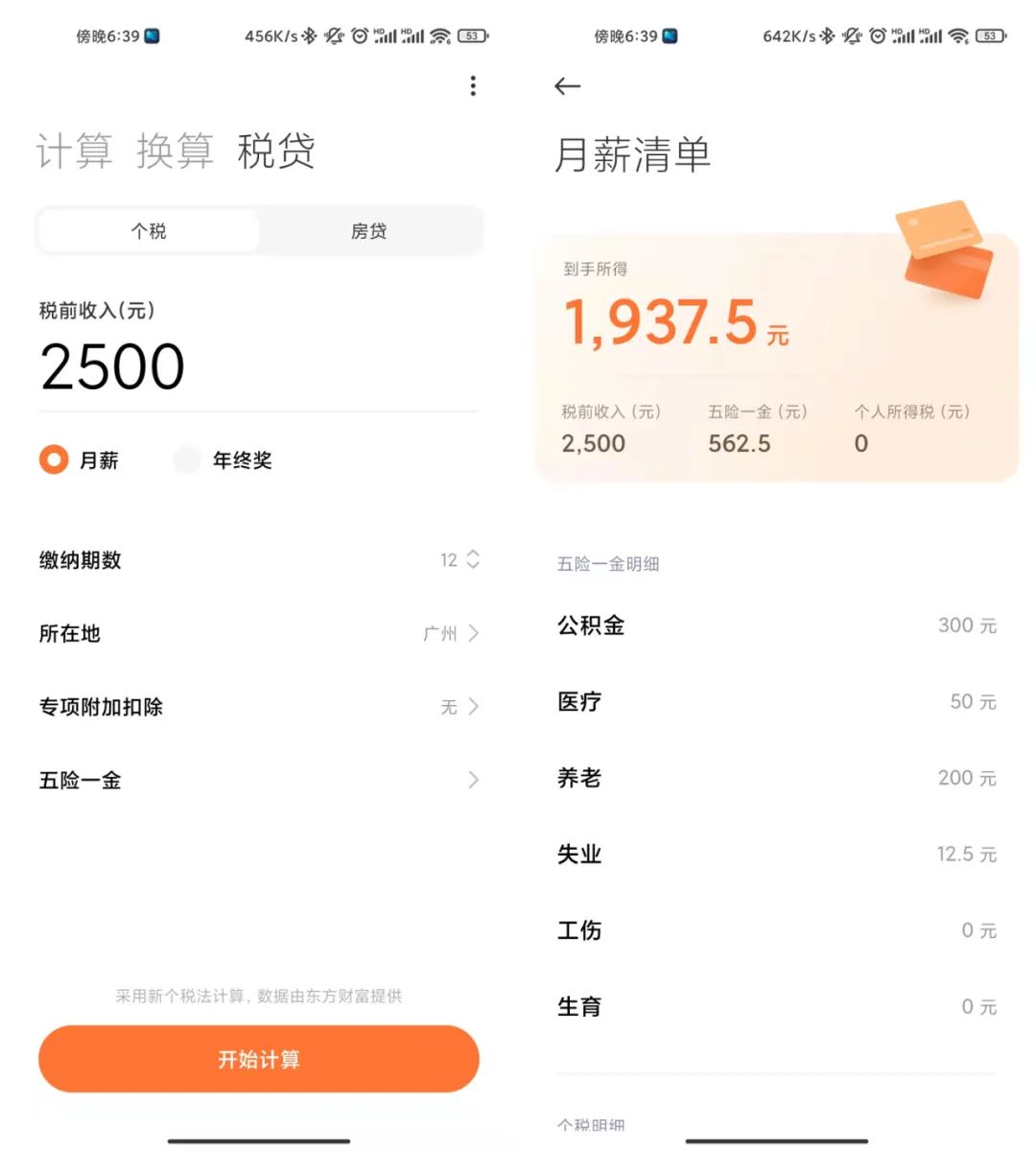
Task: Open the 专项附加扣除 options
Action: (x=259, y=707)
